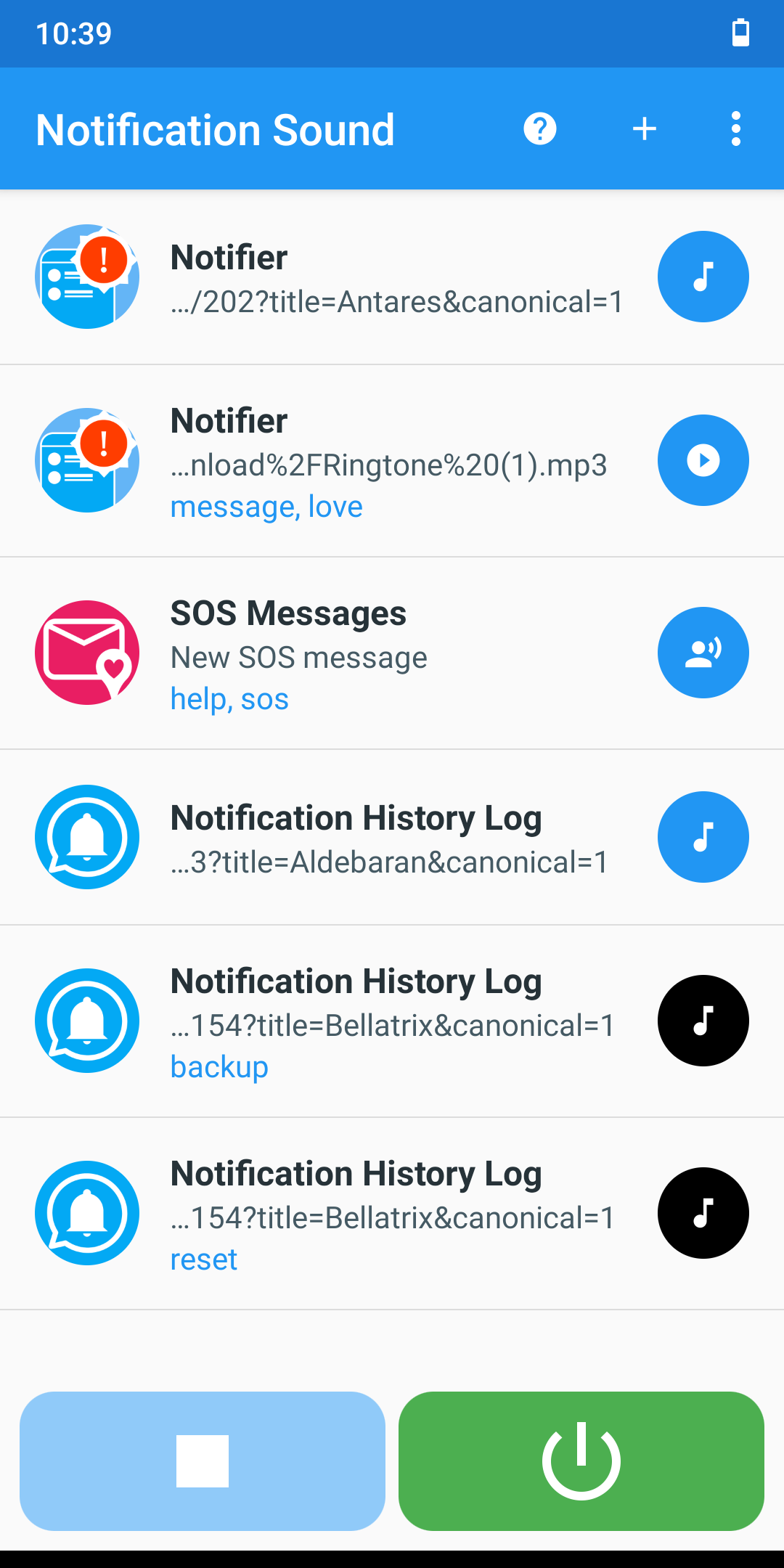Stop the currently playing sound
Image resolution: width=784 pixels, height=1568 pixels.
(203, 1461)
